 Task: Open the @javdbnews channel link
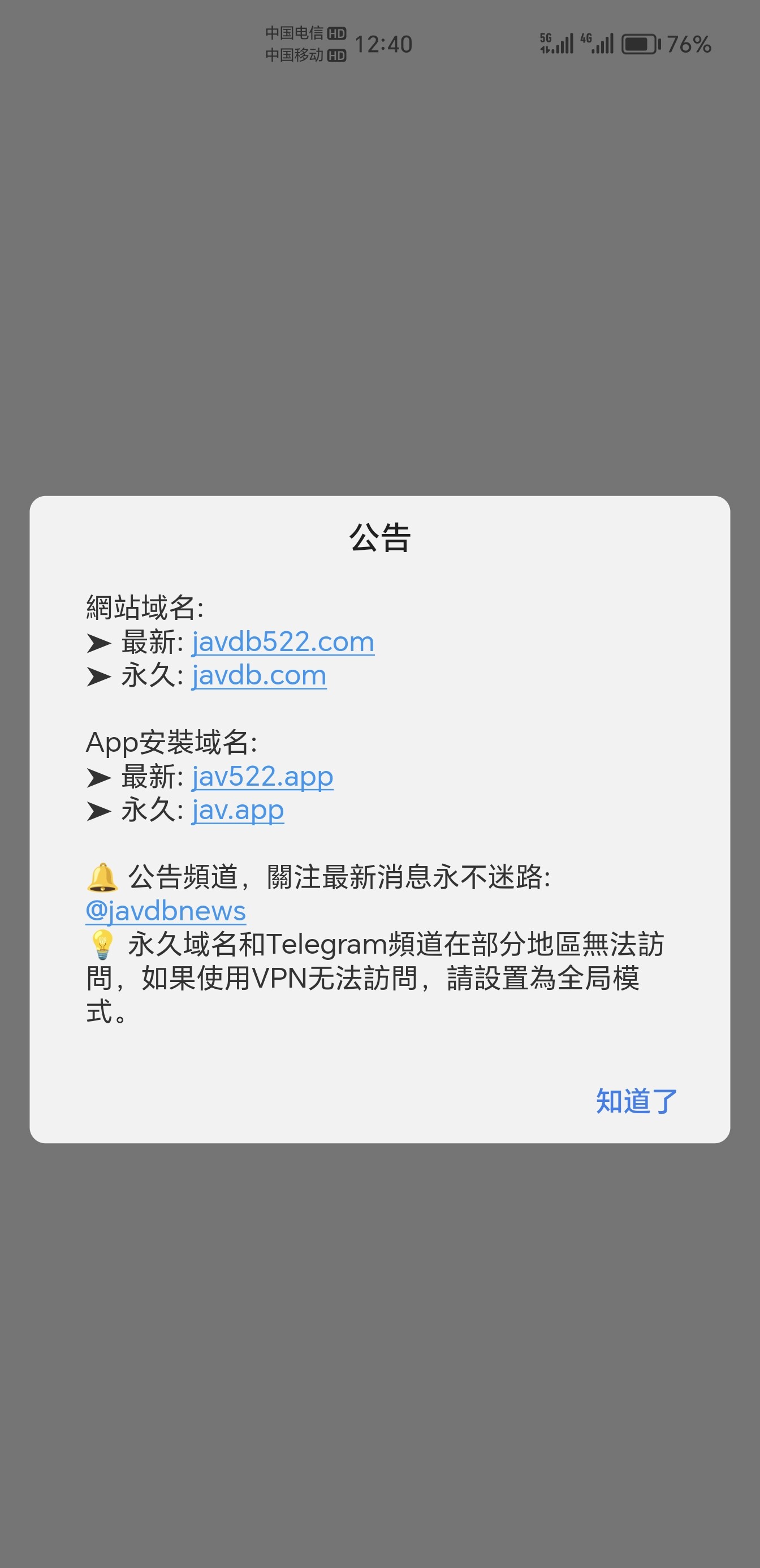coord(166,911)
